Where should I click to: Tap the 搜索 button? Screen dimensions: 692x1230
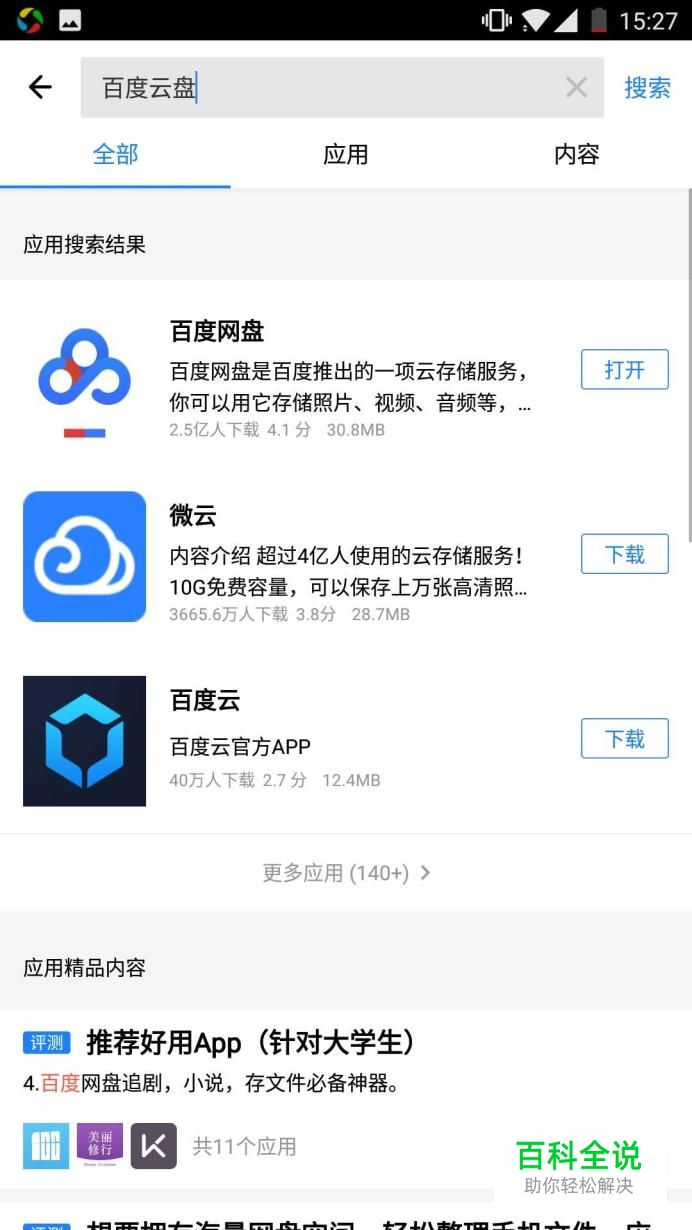pos(647,88)
